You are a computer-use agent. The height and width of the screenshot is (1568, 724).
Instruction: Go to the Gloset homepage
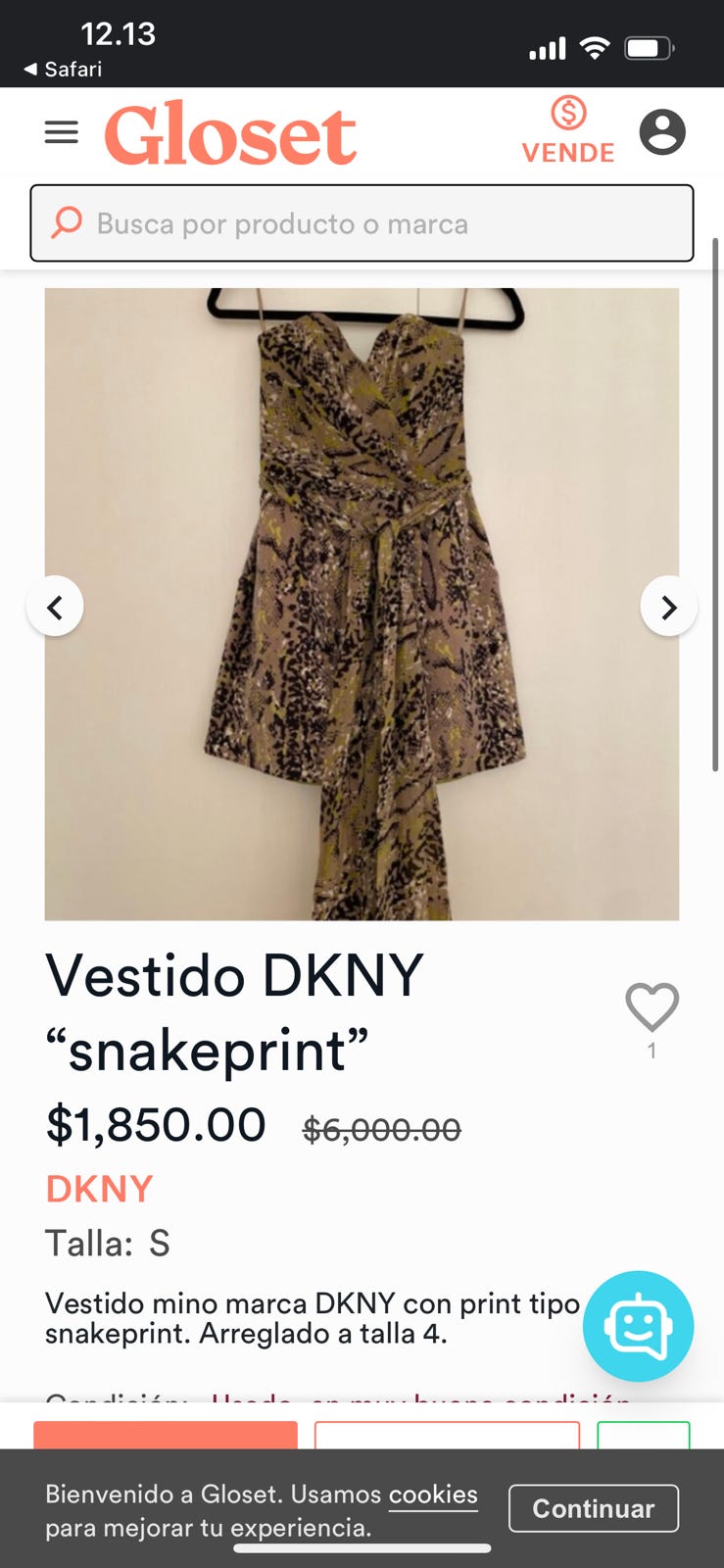(x=230, y=134)
